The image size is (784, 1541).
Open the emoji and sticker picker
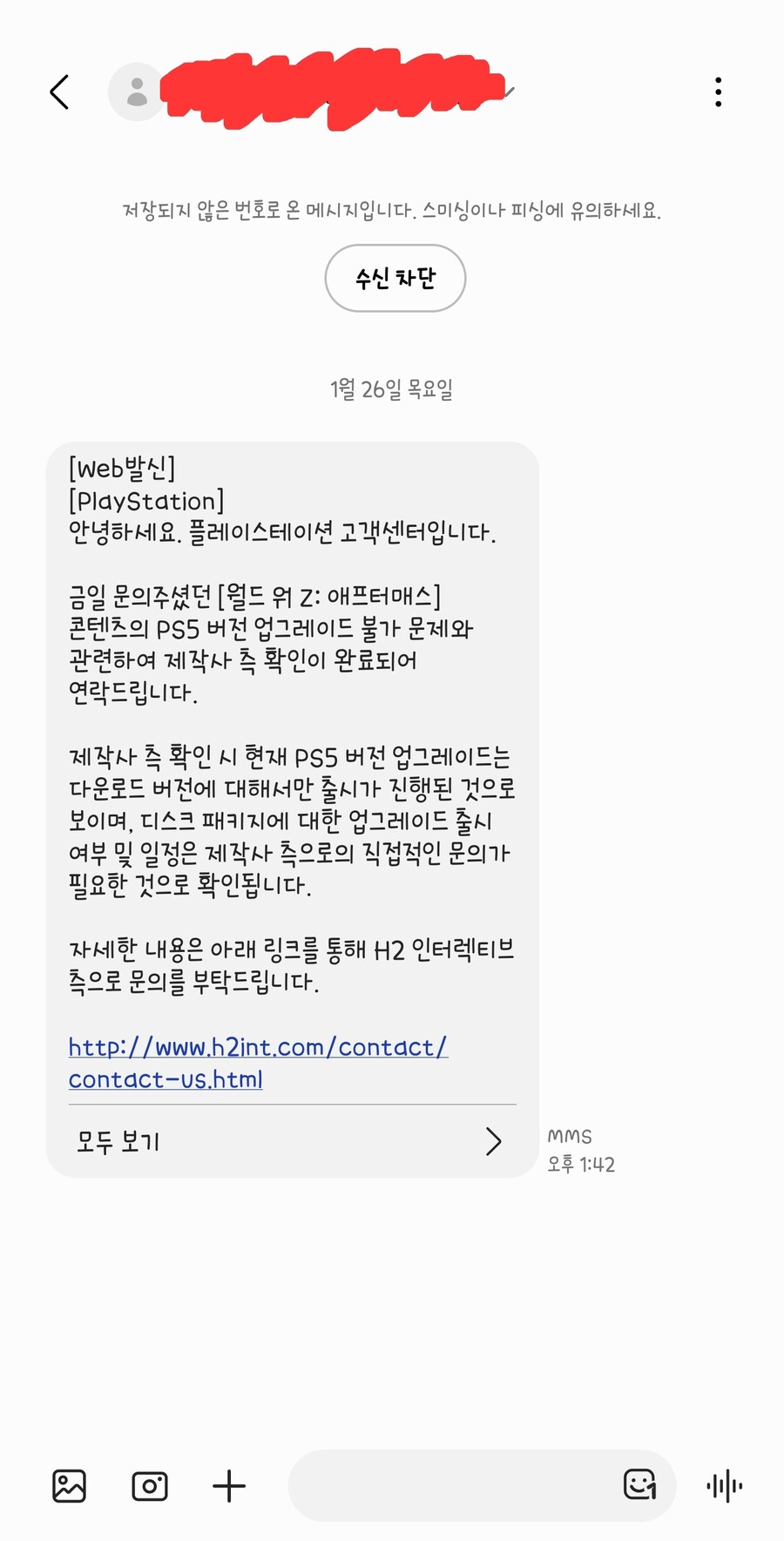coord(640,1486)
